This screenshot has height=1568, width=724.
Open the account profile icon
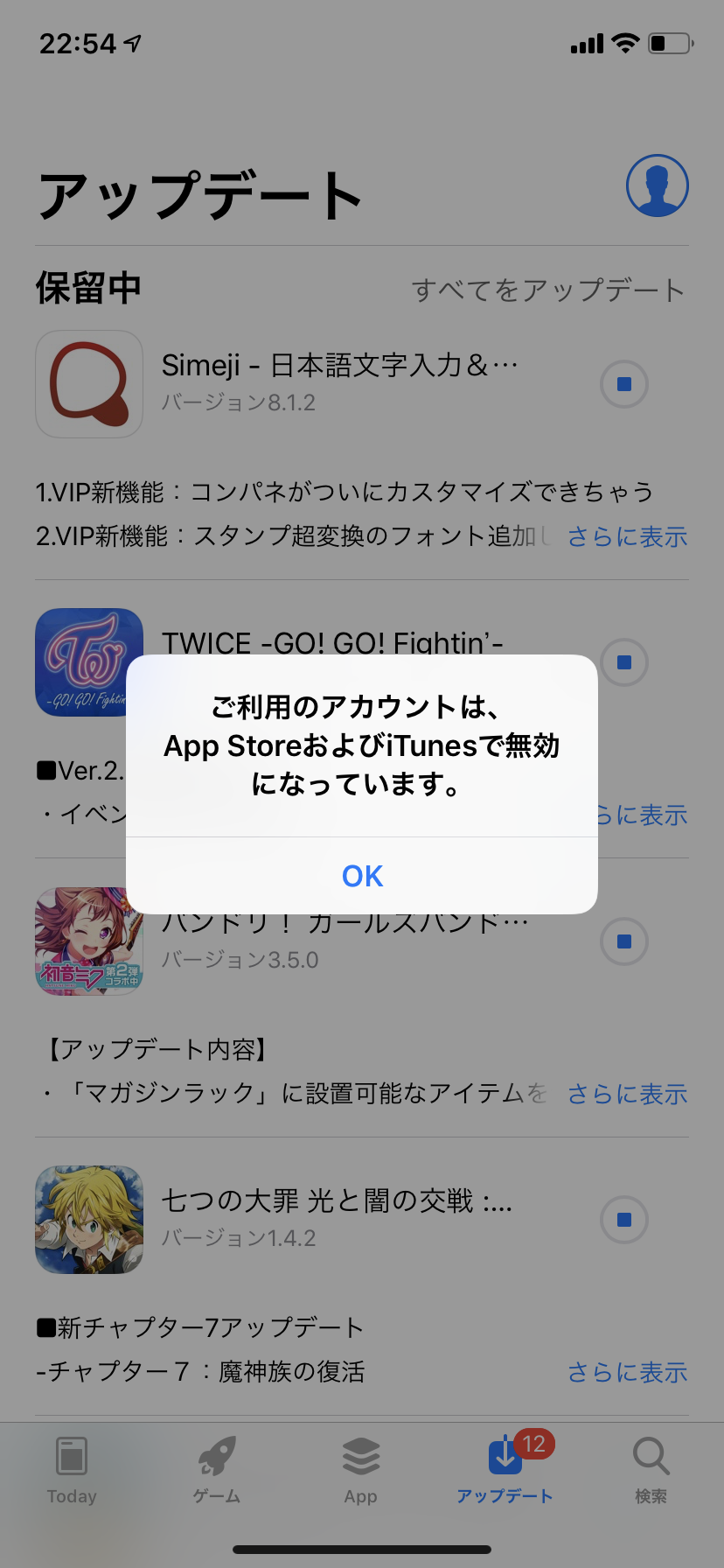[657, 185]
